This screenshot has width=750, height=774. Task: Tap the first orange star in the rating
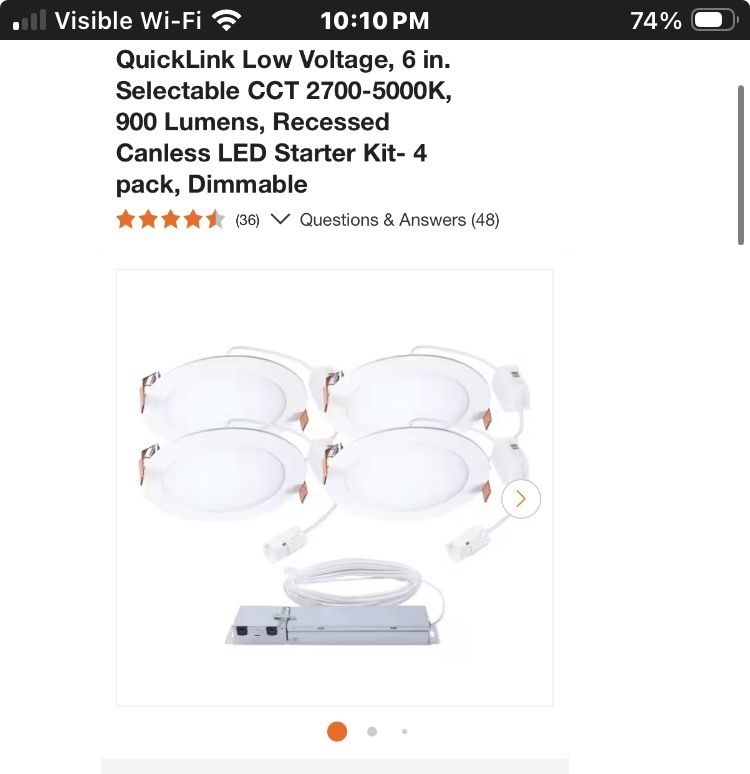pyautogui.click(x=125, y=218)
